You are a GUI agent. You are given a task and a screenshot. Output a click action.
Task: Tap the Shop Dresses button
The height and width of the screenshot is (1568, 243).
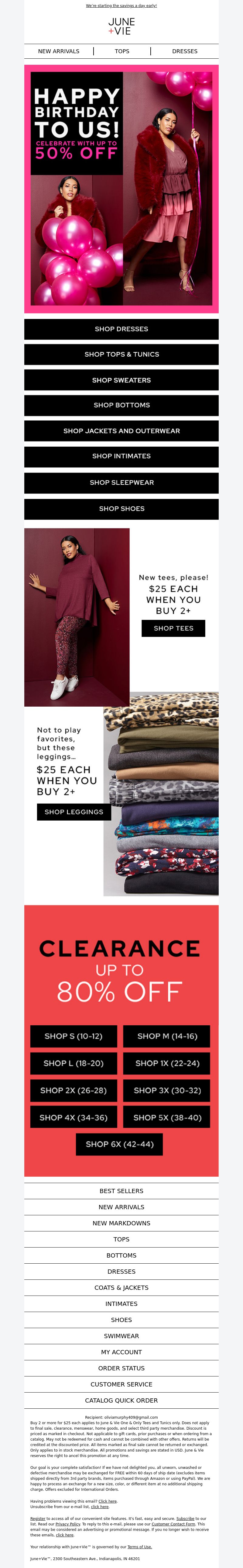coord(122,329)
